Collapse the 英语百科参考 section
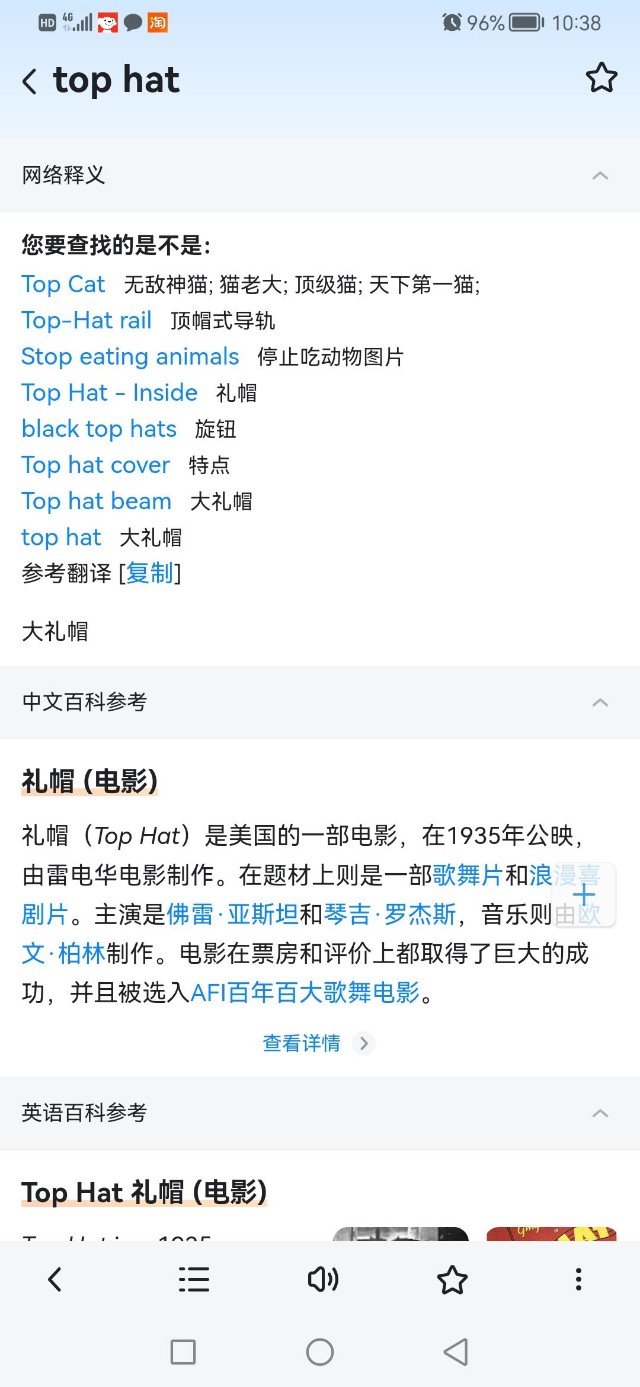Screen dimensions: 640x1387 600,1113
